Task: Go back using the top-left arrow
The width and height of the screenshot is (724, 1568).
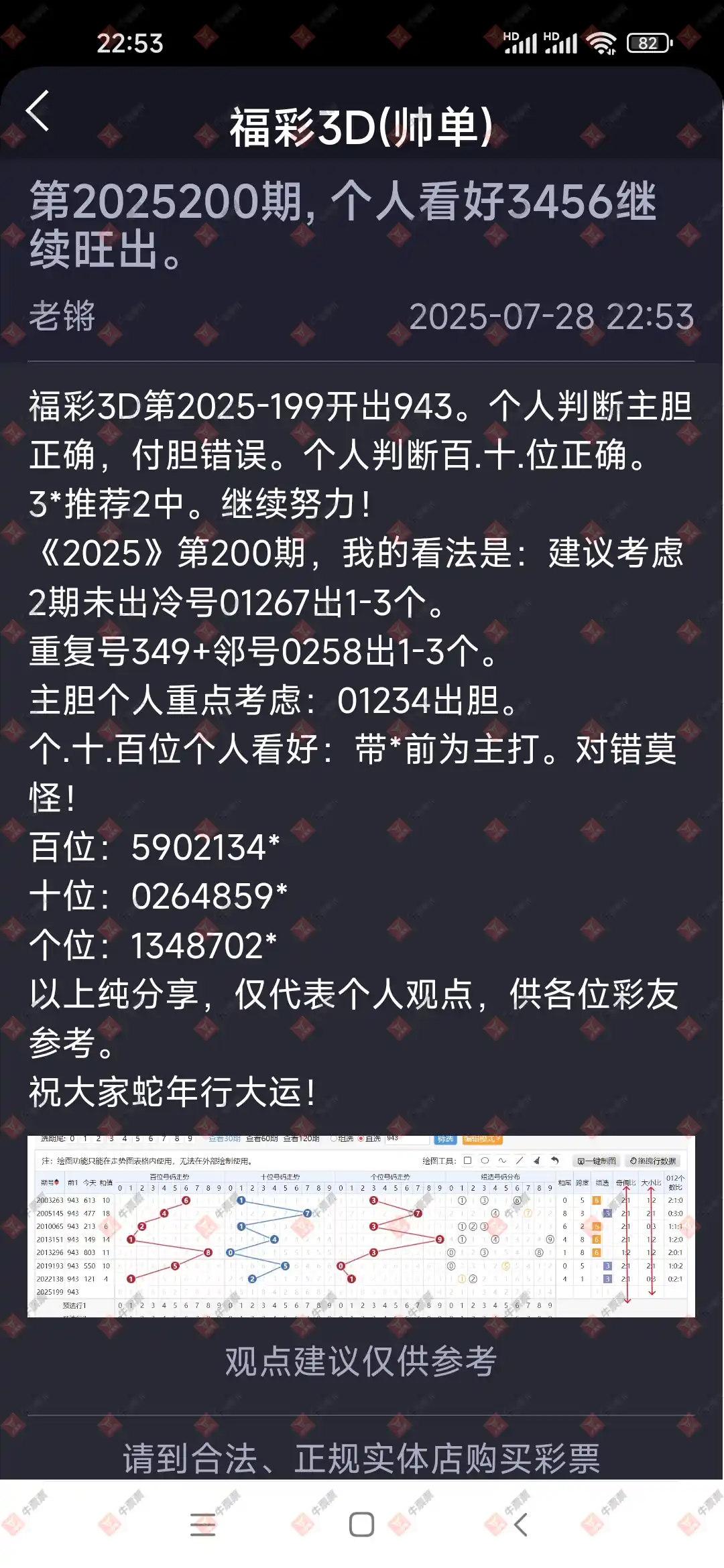Action: 38,111
